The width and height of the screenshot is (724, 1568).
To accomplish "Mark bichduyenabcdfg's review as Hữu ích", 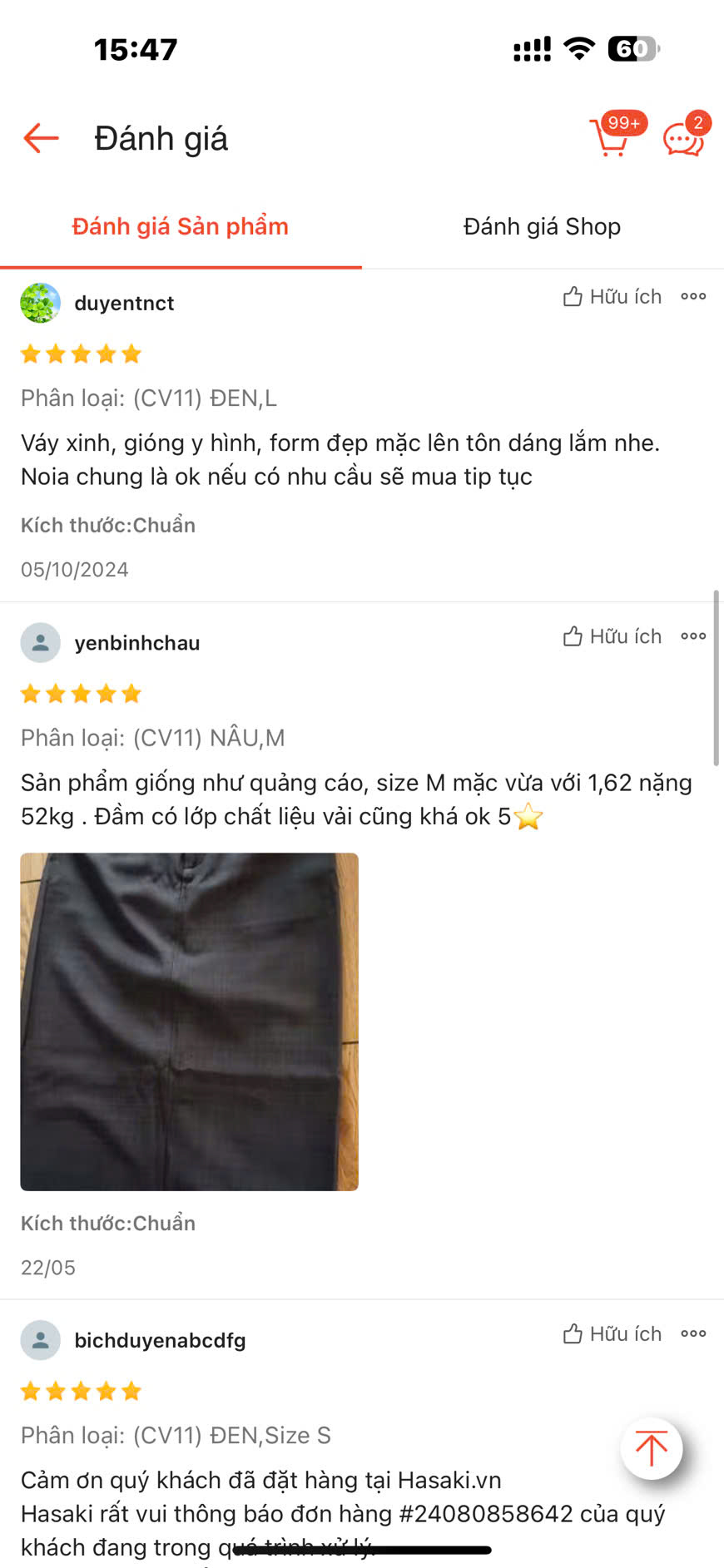I will point(612,1334).
